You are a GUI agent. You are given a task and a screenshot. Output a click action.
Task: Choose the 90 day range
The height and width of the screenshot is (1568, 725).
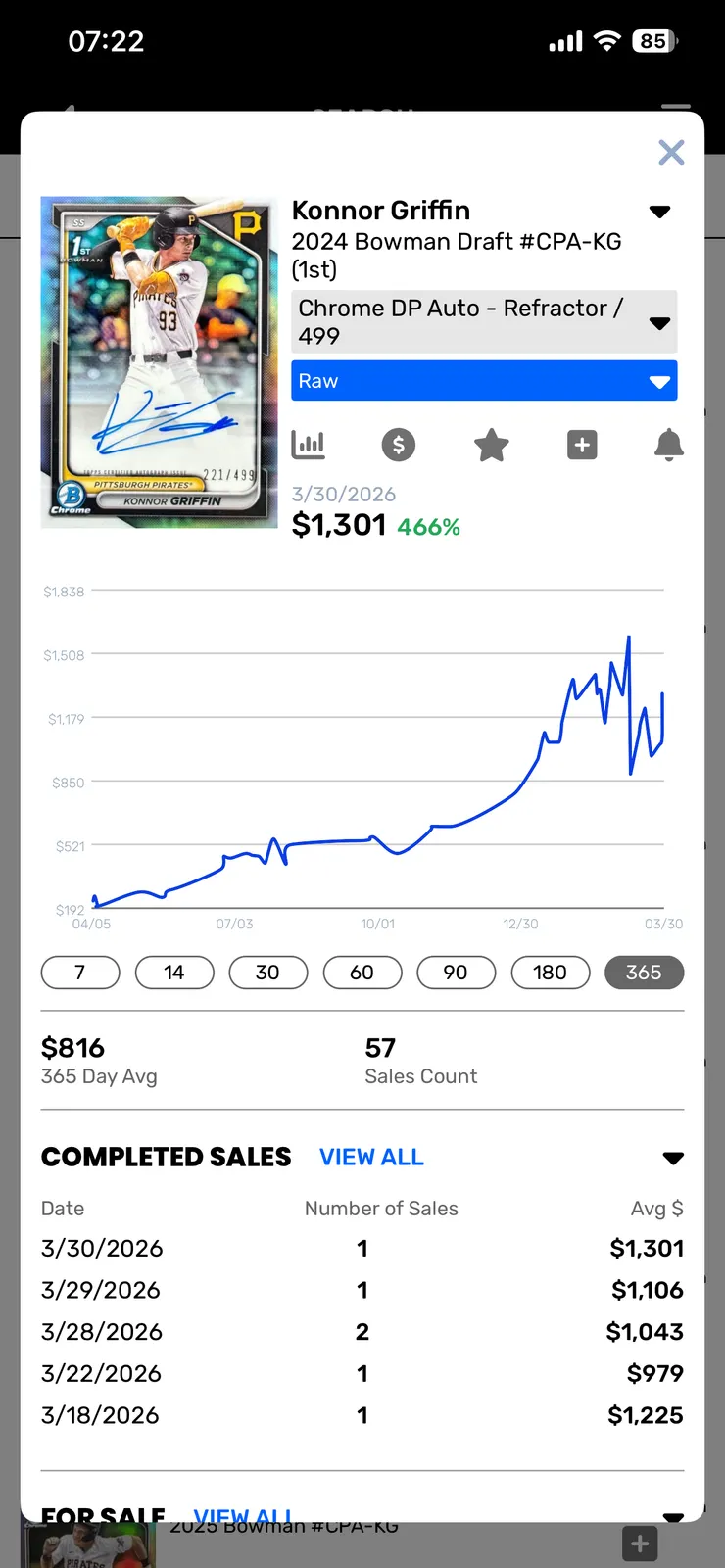tap(456, 973)
